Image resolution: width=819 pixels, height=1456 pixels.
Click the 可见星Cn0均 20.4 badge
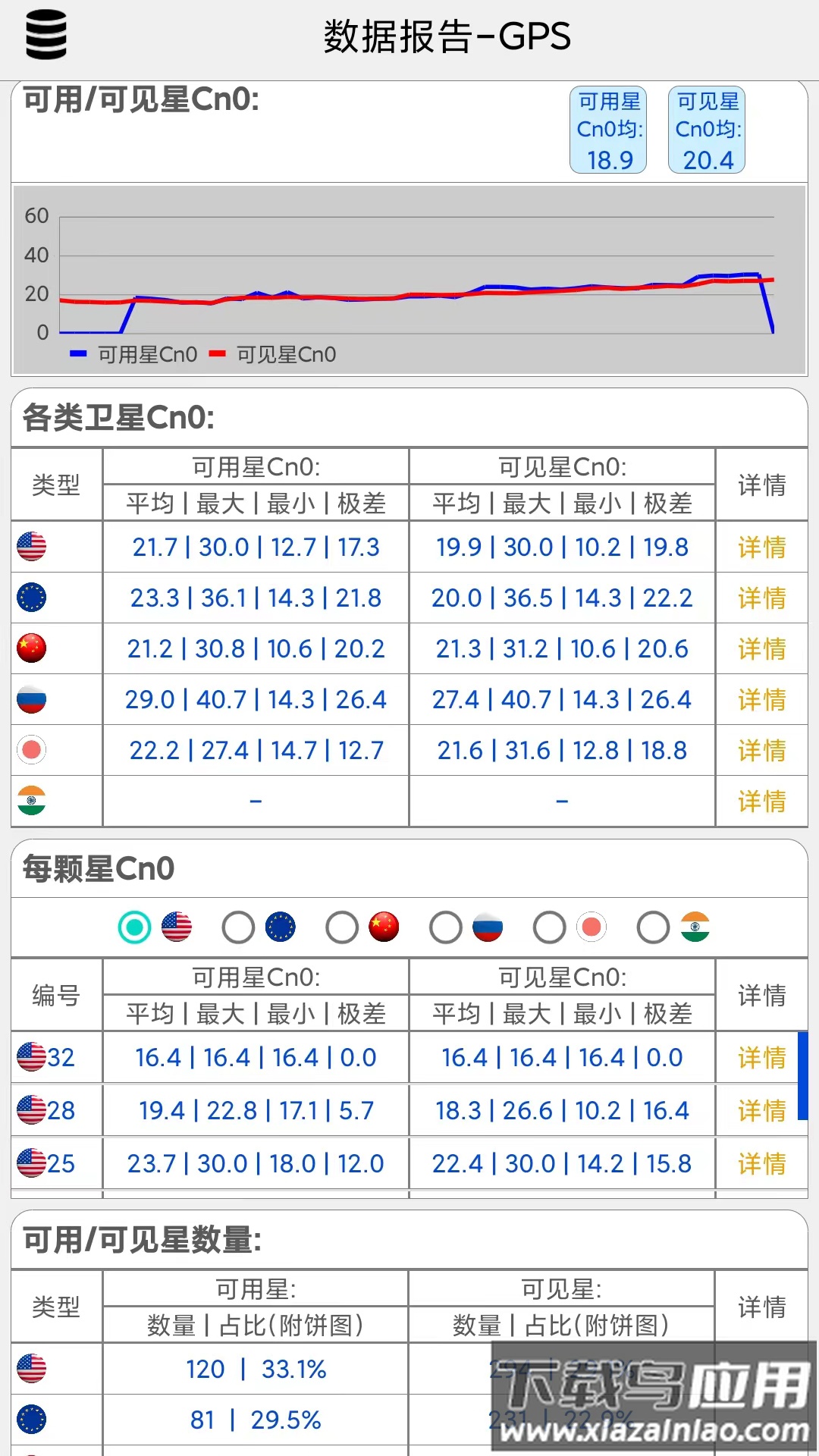point(707,130)
